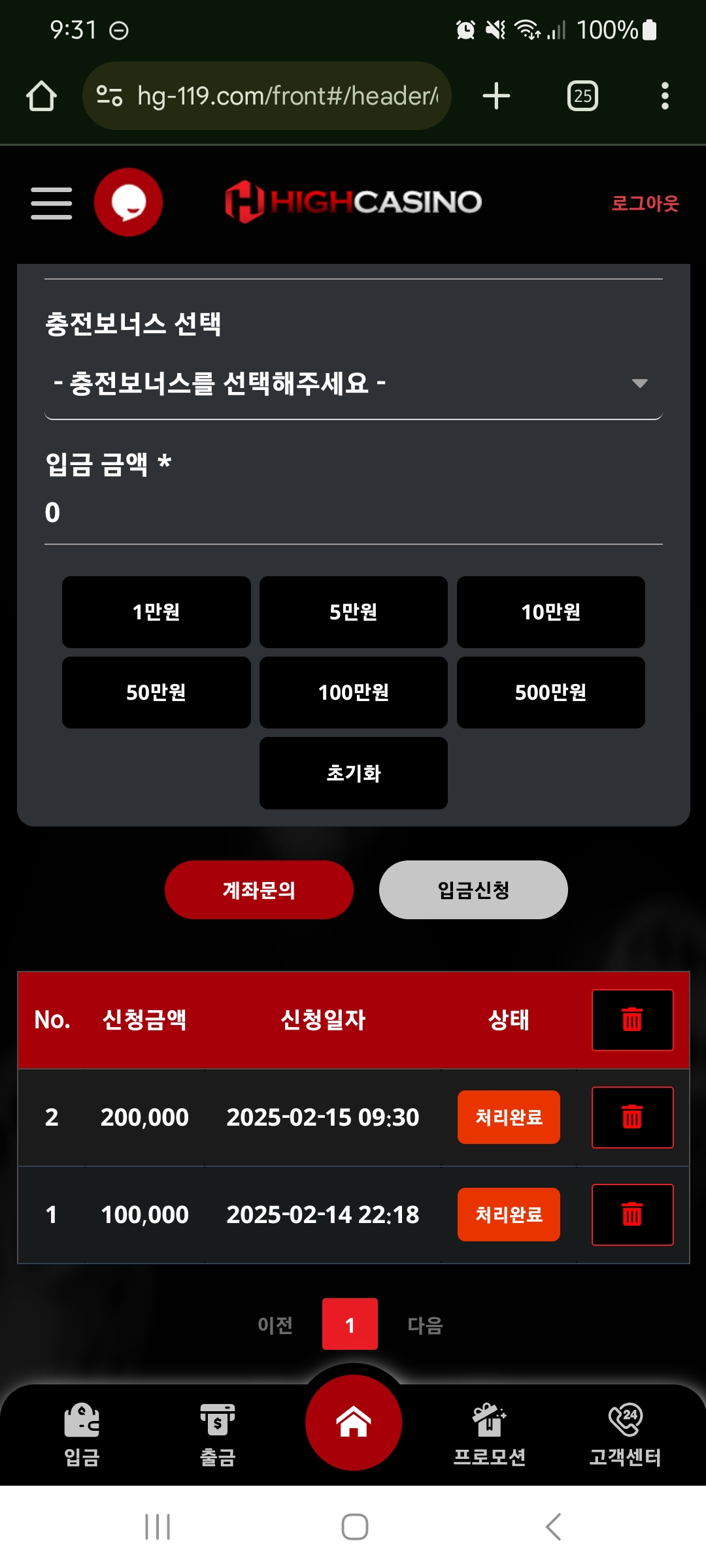Select the 1만원 amount button
This screenshot has width=706, height=1568.
pos(156,612)
